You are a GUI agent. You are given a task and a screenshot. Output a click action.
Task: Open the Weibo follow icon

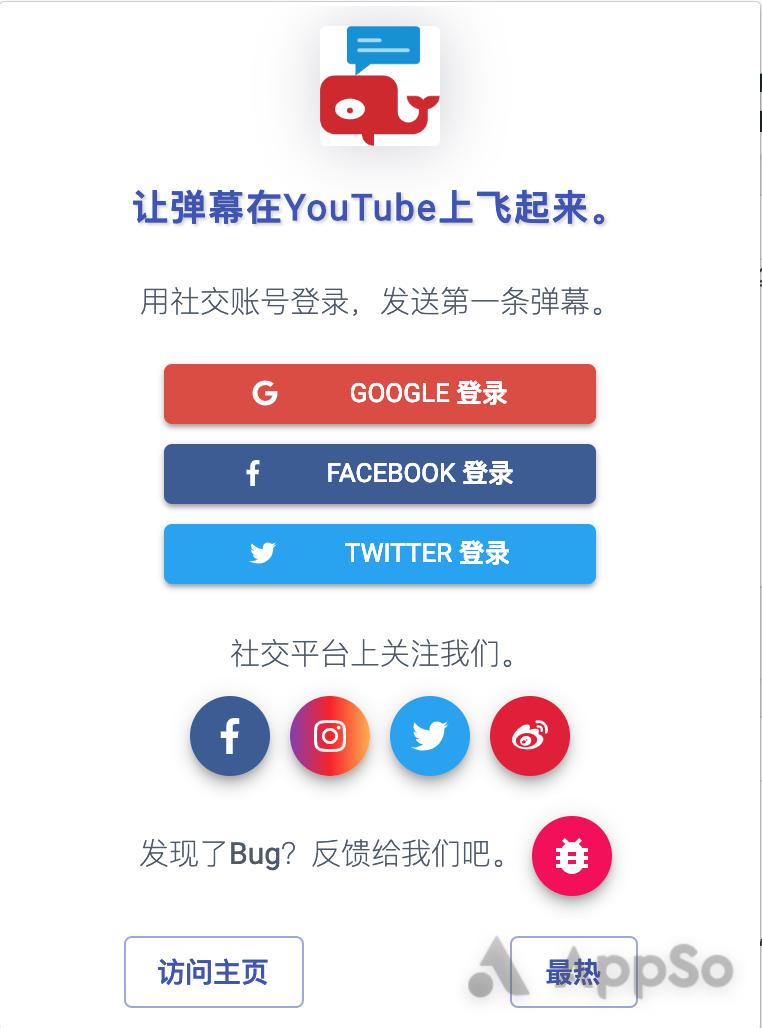pyautogui.click(x=530, y=736)
